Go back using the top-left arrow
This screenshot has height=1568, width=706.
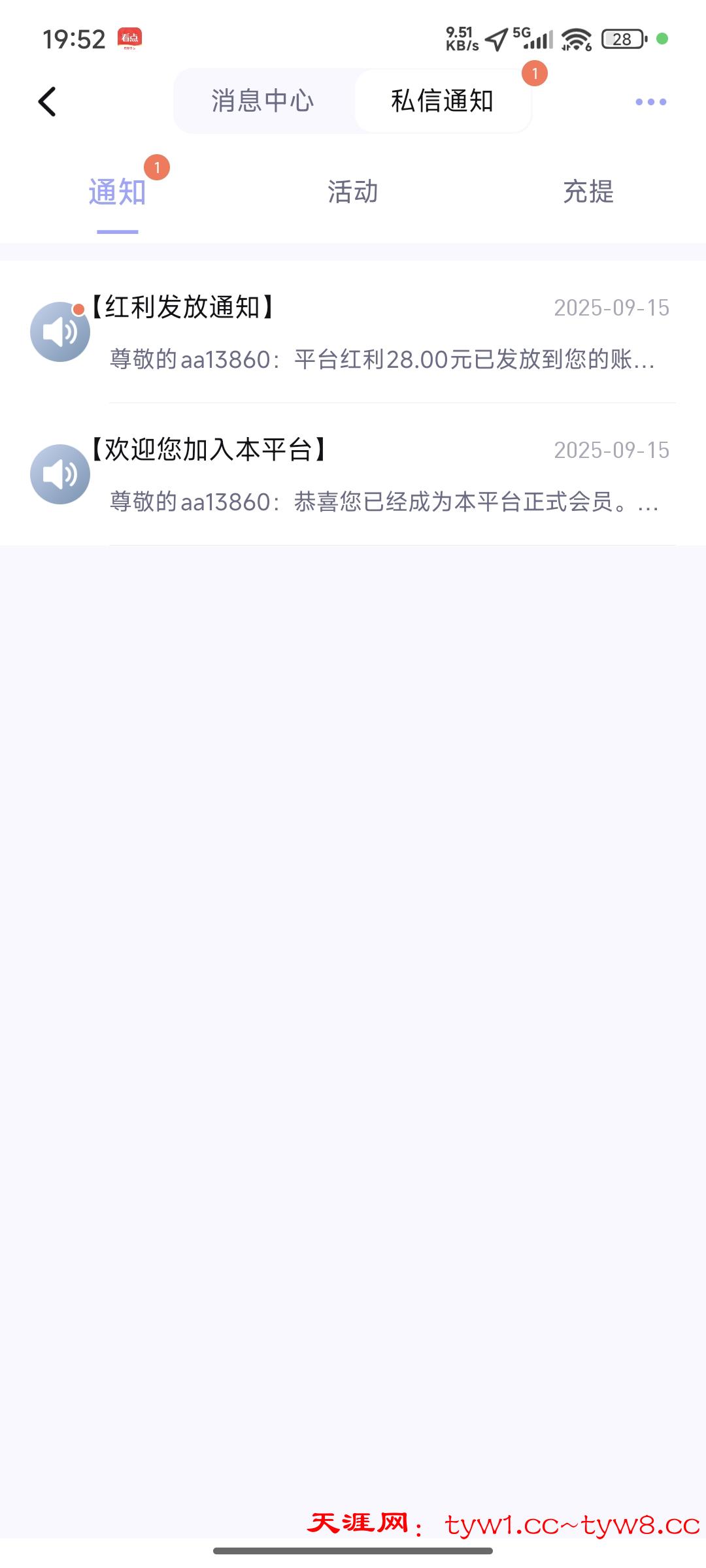[x=47, y=102]
